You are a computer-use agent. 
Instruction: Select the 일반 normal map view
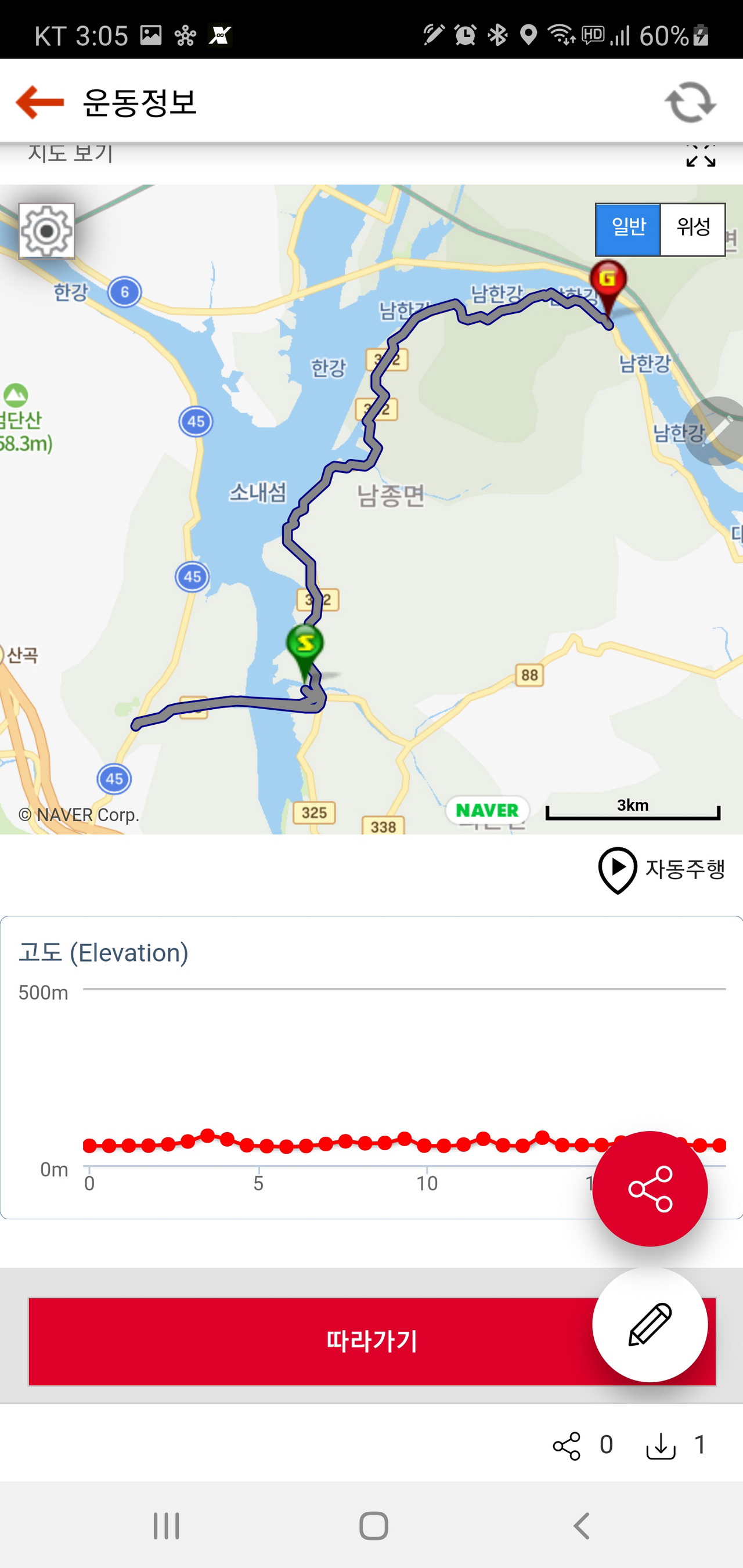628,229
